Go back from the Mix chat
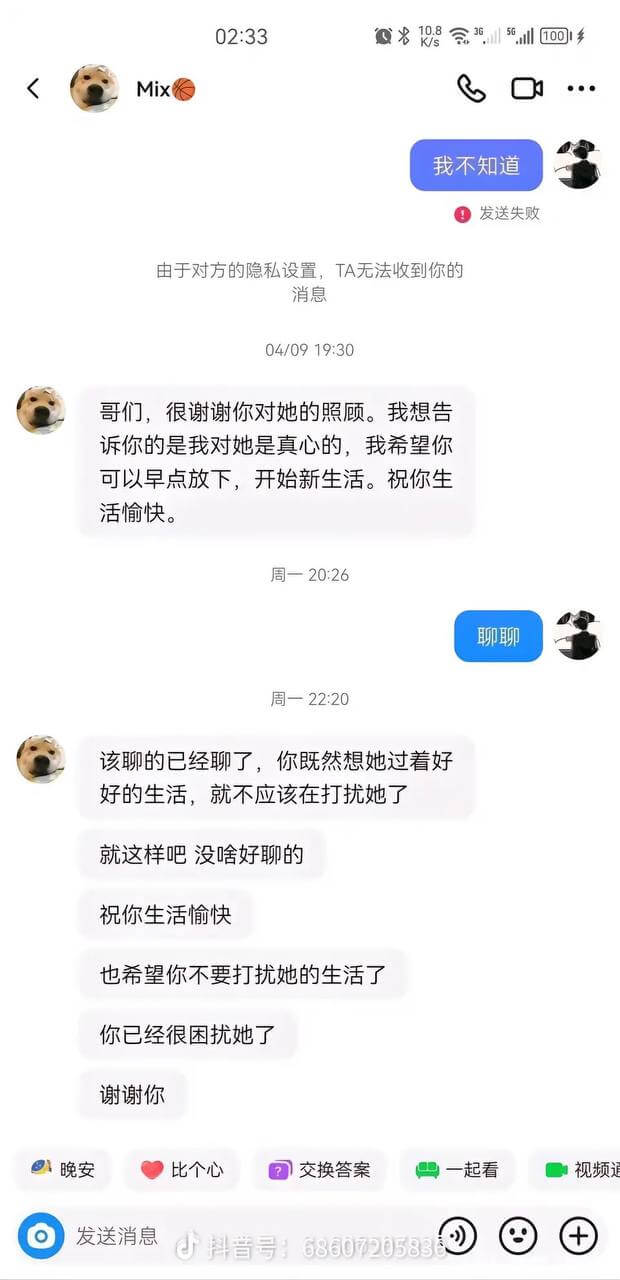Screen dimensions: 620x1280 33,89
